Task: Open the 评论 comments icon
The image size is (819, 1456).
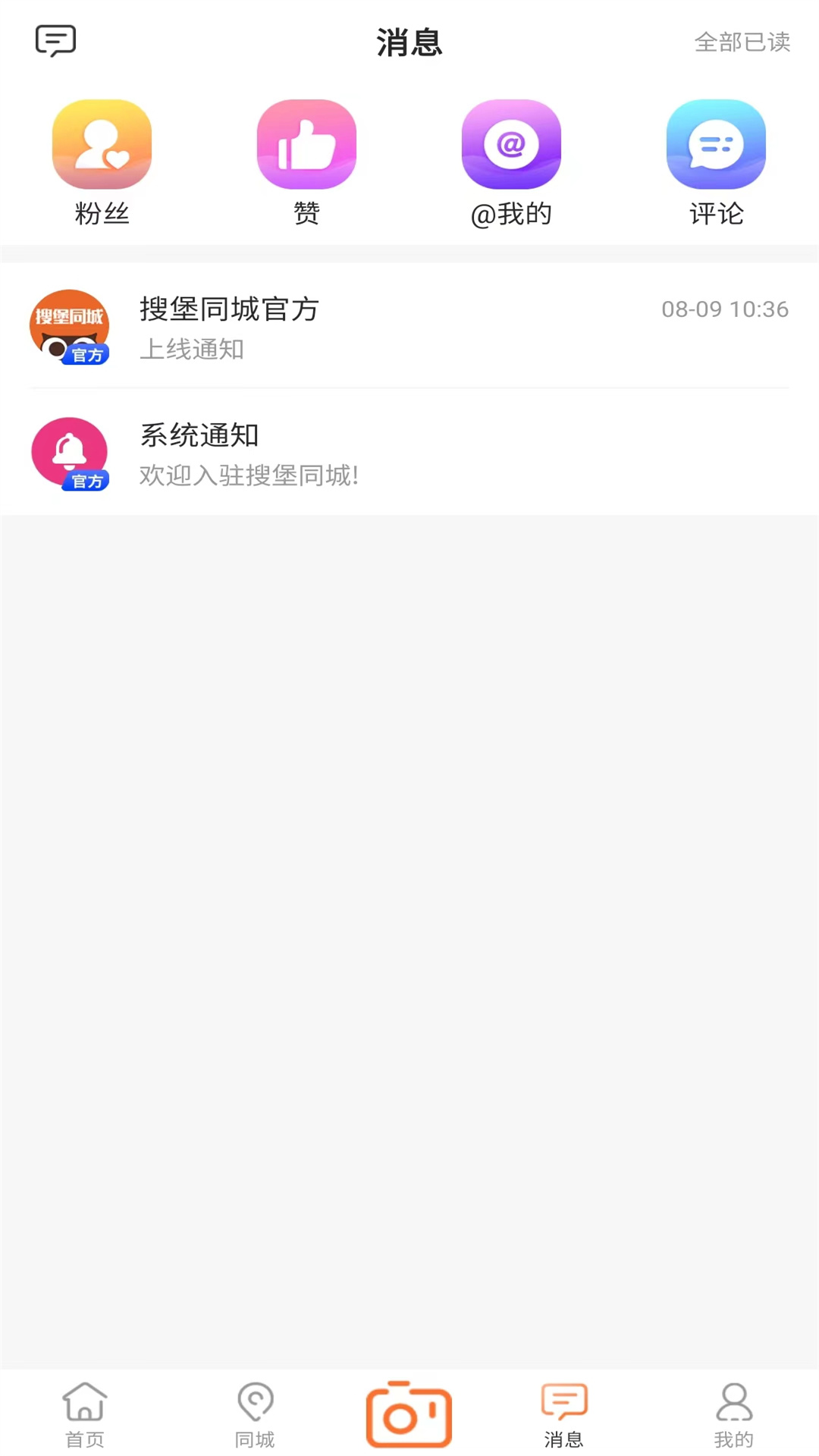Action: pyautogui.click(x=716, y=144)
